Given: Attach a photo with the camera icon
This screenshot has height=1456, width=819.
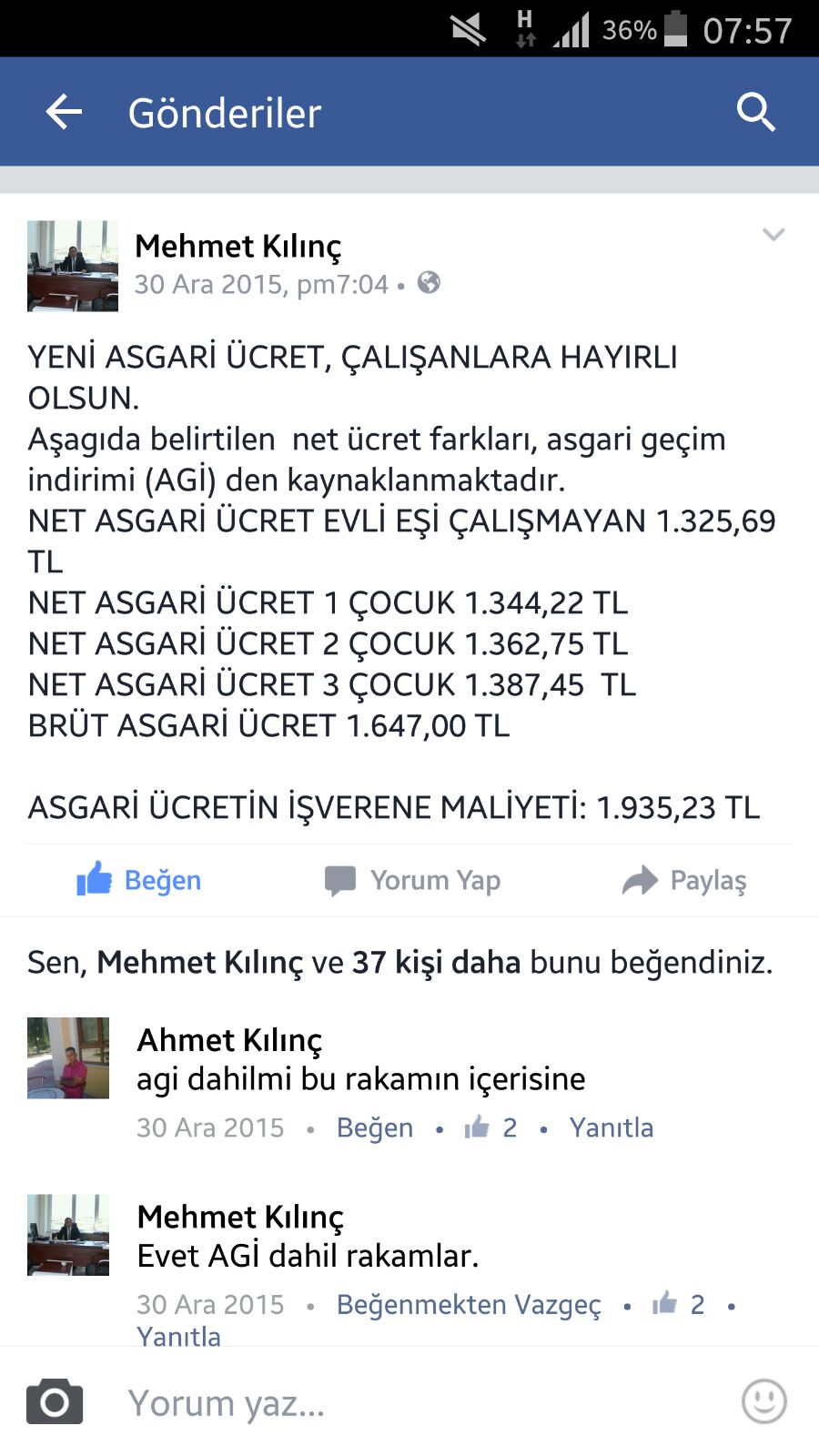Looking at the screenshot, I should coord(55,1401).
